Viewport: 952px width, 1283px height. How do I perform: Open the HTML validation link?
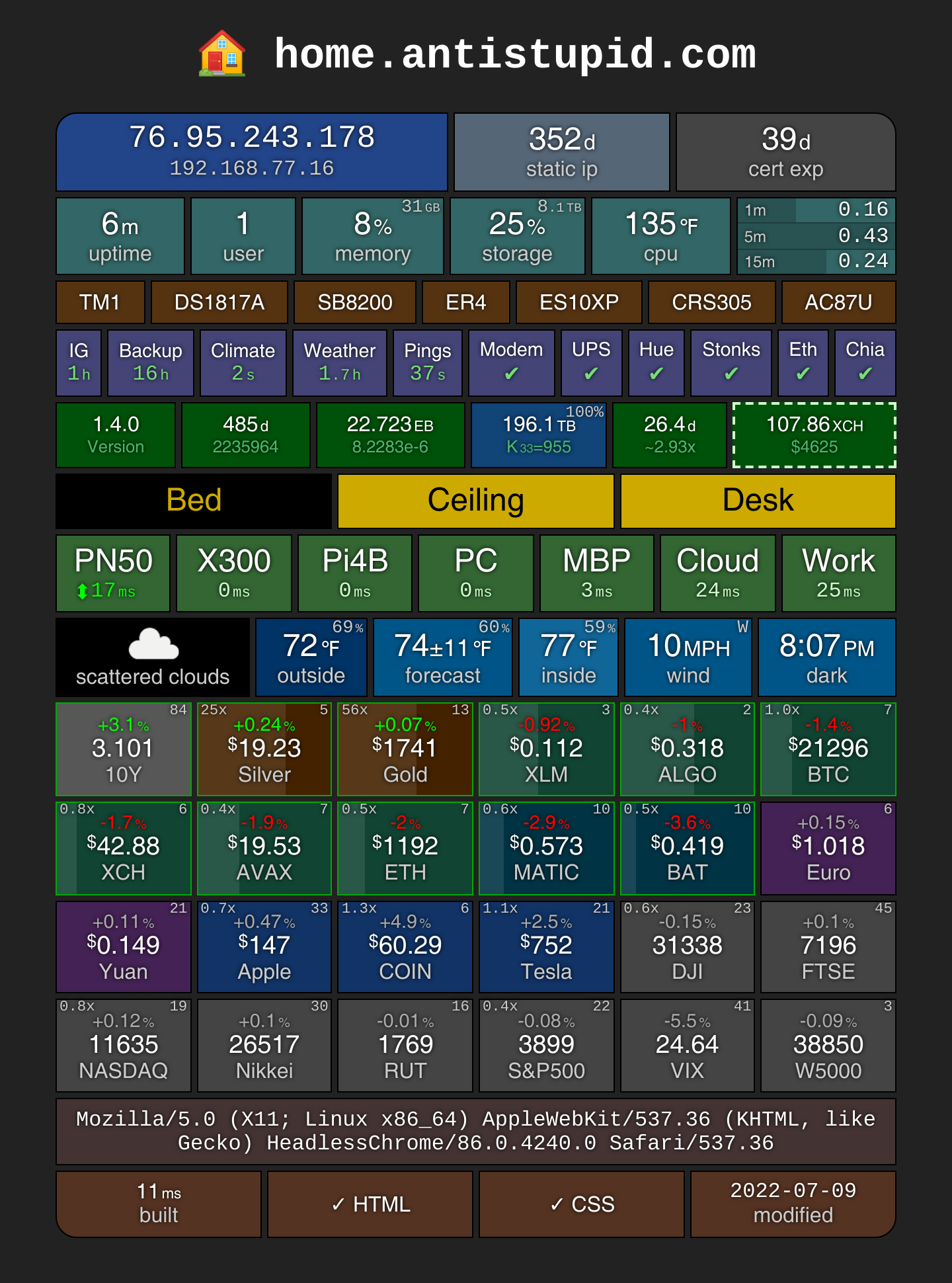[370, 1204]
